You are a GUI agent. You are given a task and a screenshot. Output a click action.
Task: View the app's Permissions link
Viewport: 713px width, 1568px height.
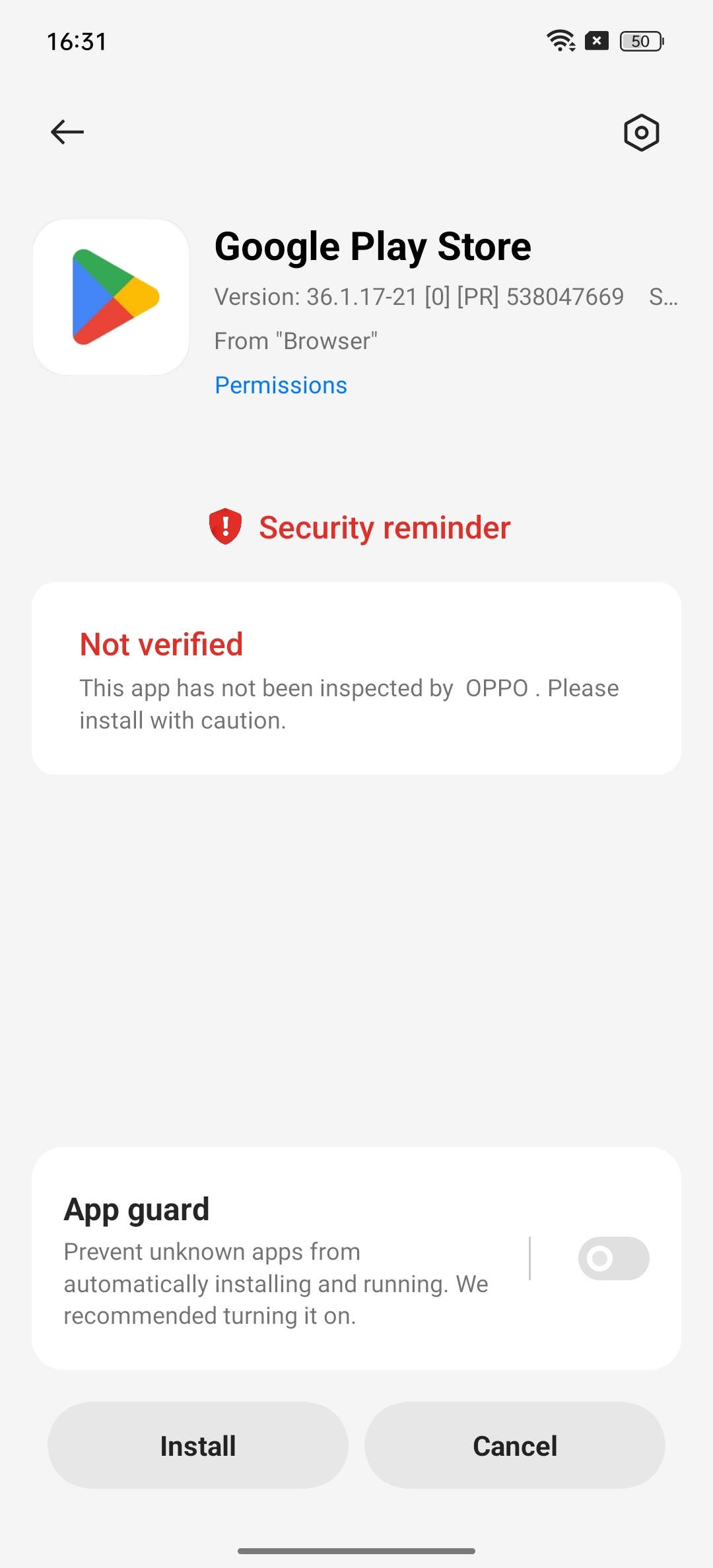pos(281,385)
